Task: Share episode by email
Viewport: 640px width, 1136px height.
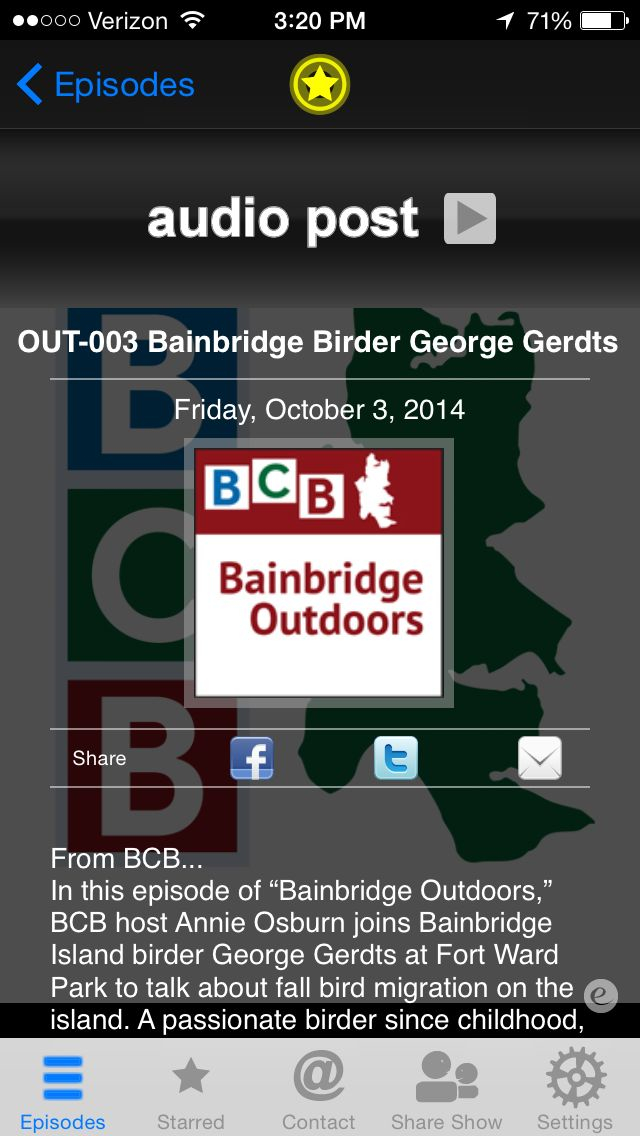Action: (x=540, y=758)
